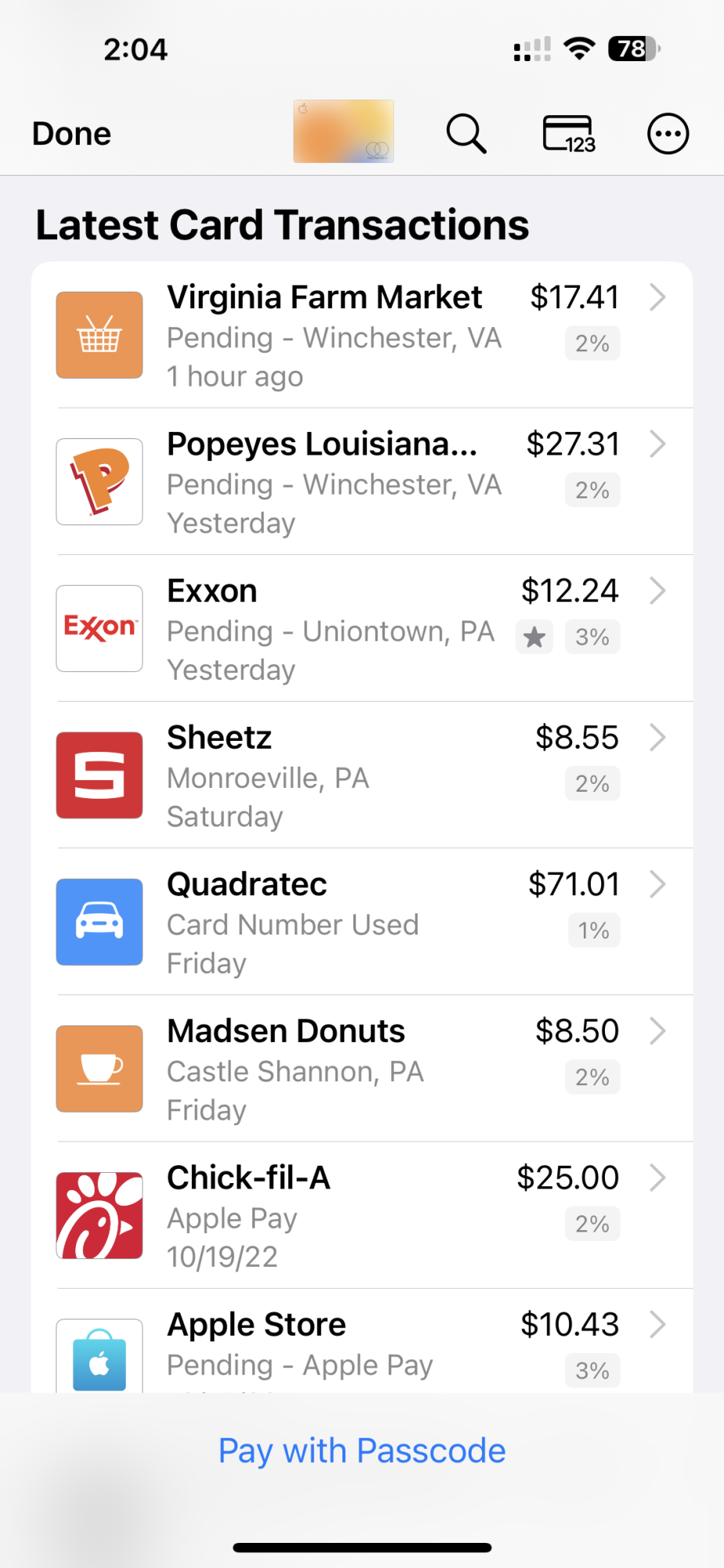Select the Sheetz transaction from Saturday
Screen dimensions: 724x1568
click(x=362, y=775)
